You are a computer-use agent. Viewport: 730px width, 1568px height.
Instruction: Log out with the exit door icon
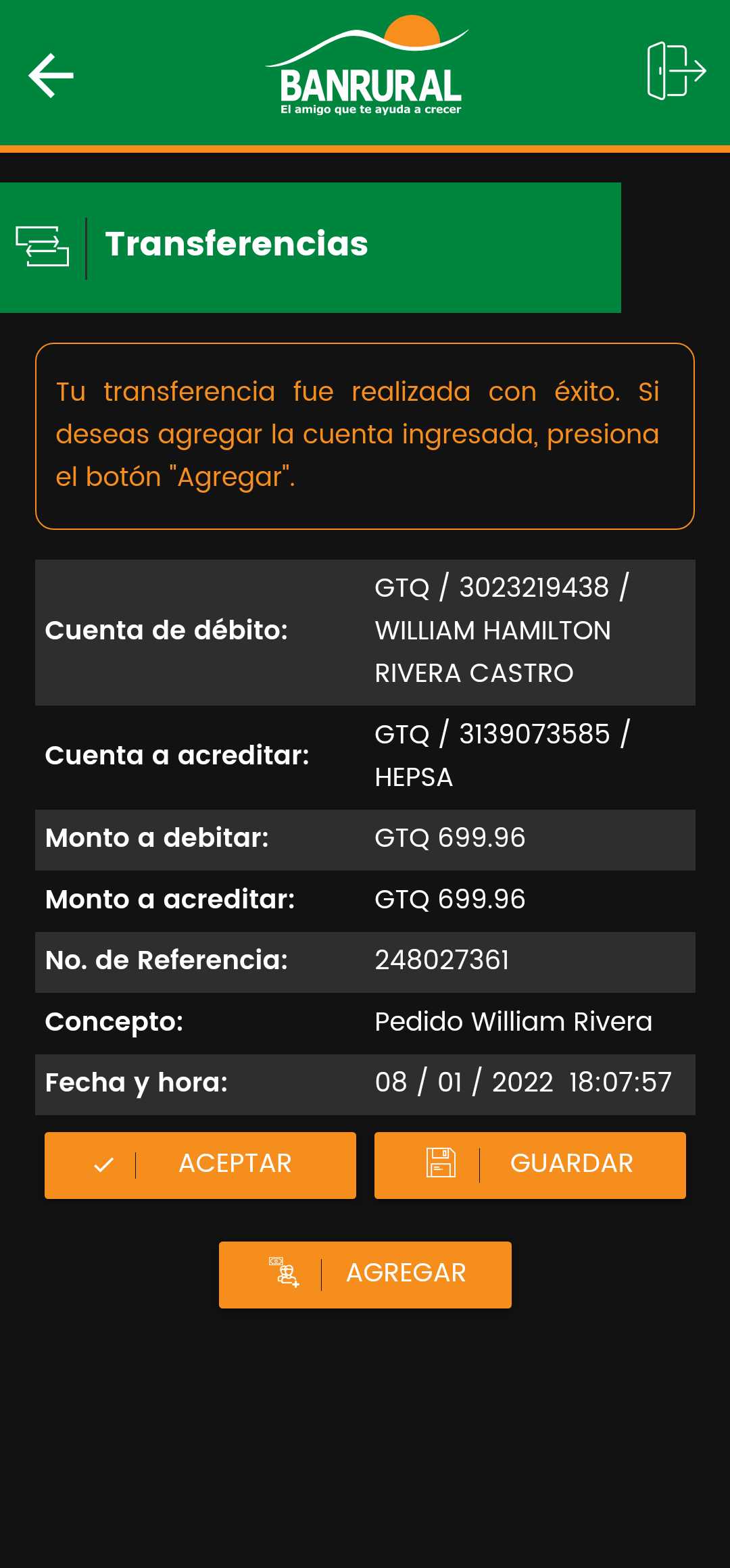(x=676, y=71)
